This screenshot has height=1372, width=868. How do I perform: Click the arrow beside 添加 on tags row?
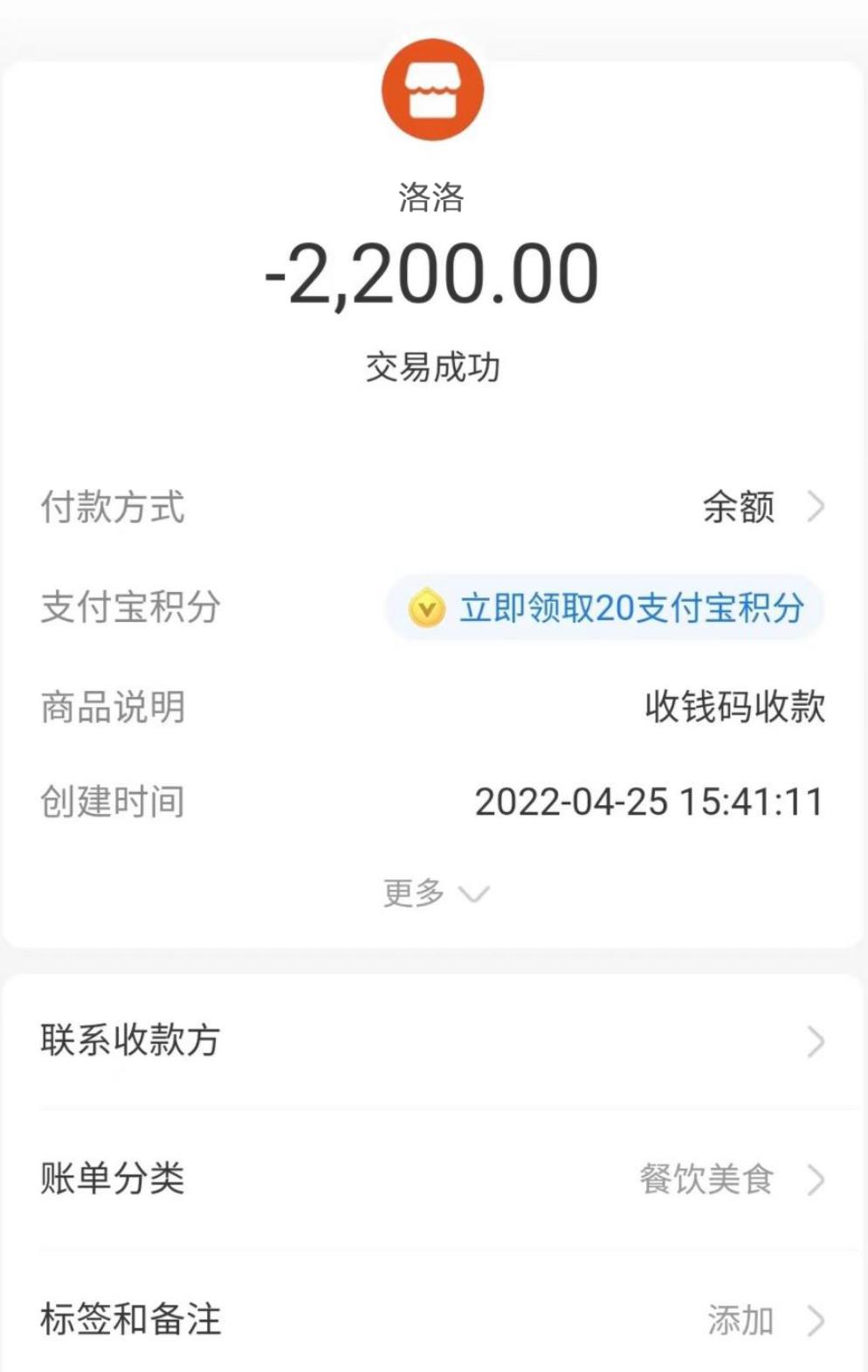pyautogui.click(x=817, y=1321)
